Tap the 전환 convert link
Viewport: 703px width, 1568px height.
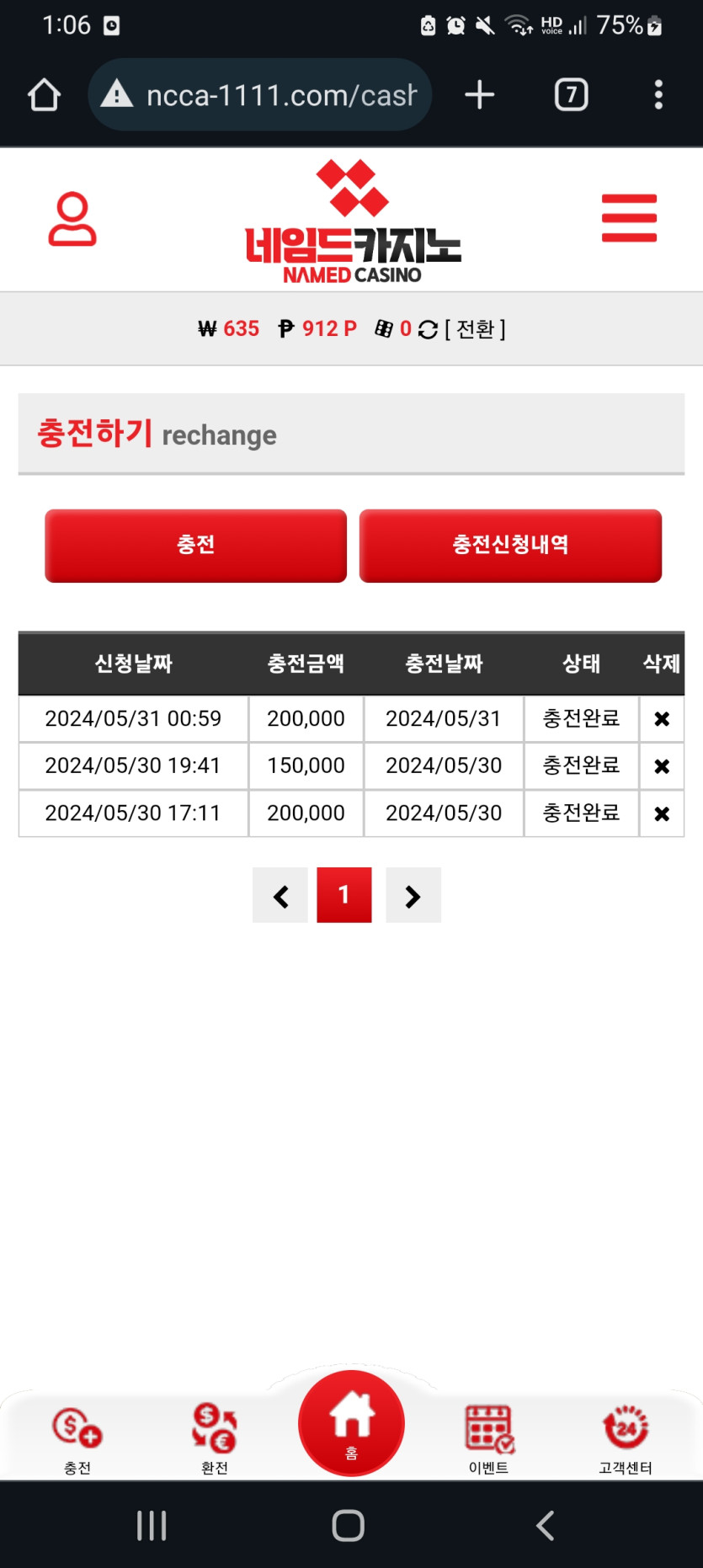(x=476, y=329)
